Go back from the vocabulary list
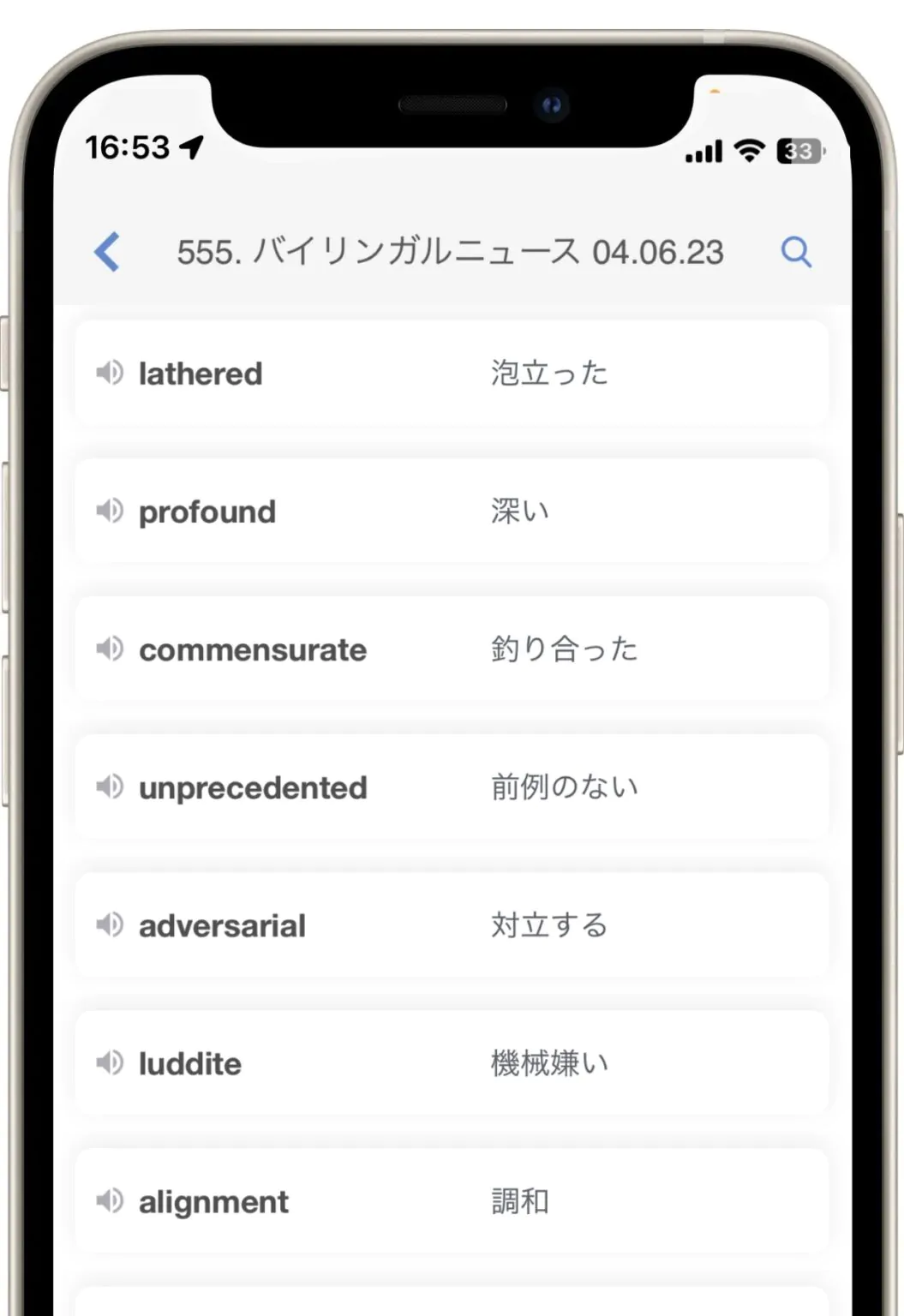 [107, 252]
